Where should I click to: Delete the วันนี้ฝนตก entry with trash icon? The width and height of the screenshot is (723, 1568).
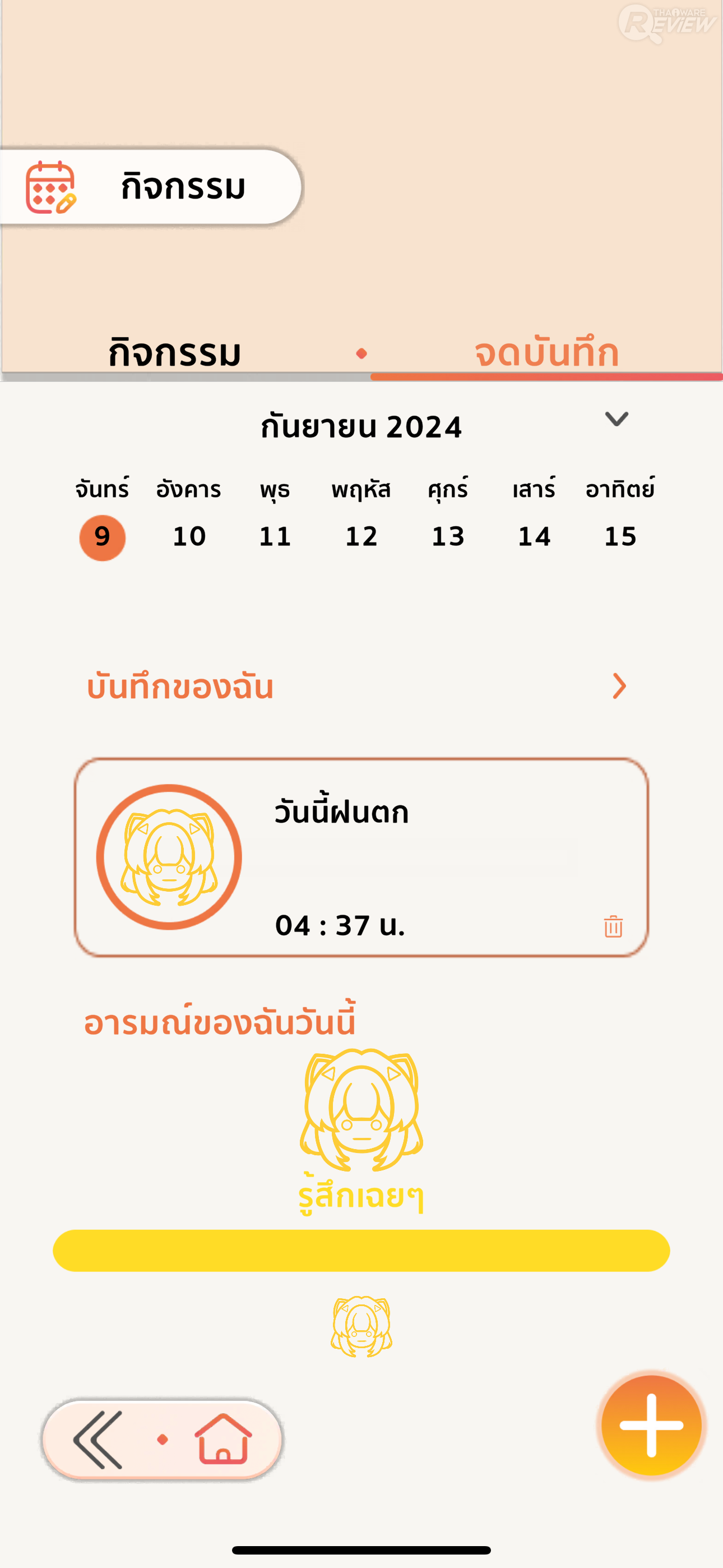pyautogui.click(x=613, y=926)
